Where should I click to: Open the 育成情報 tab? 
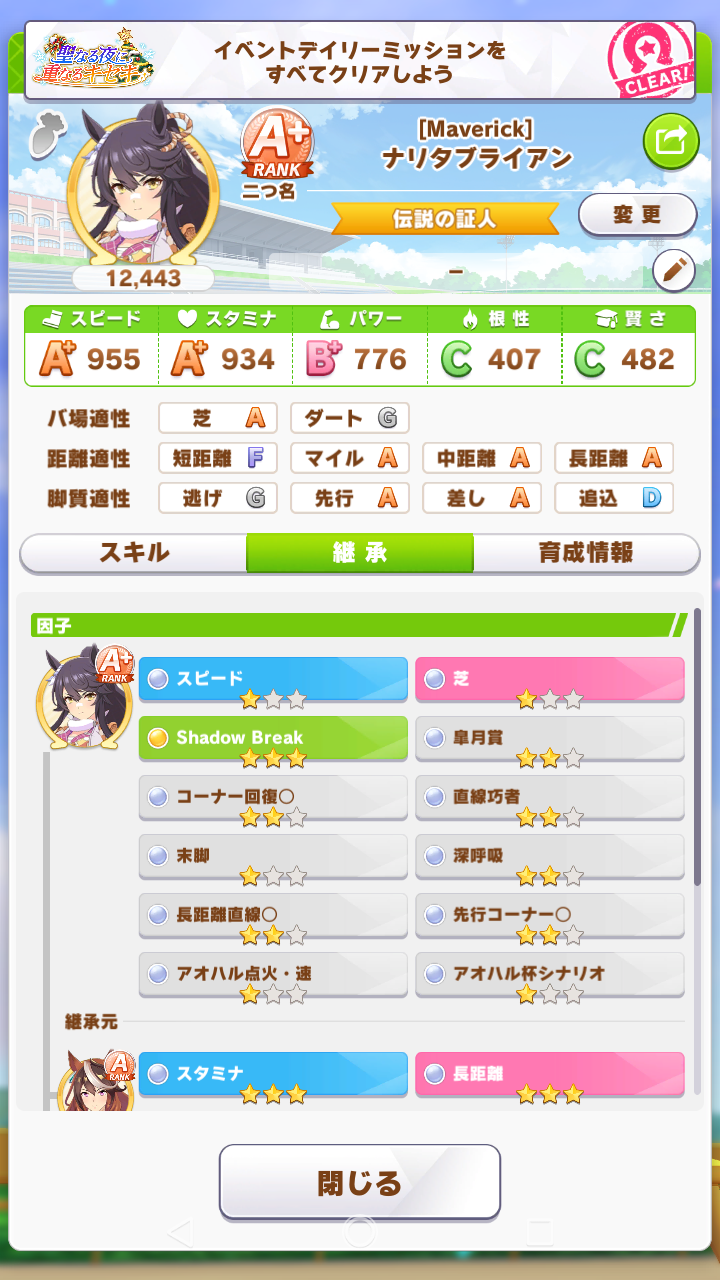pyautogui.click(x=586, y=553)
